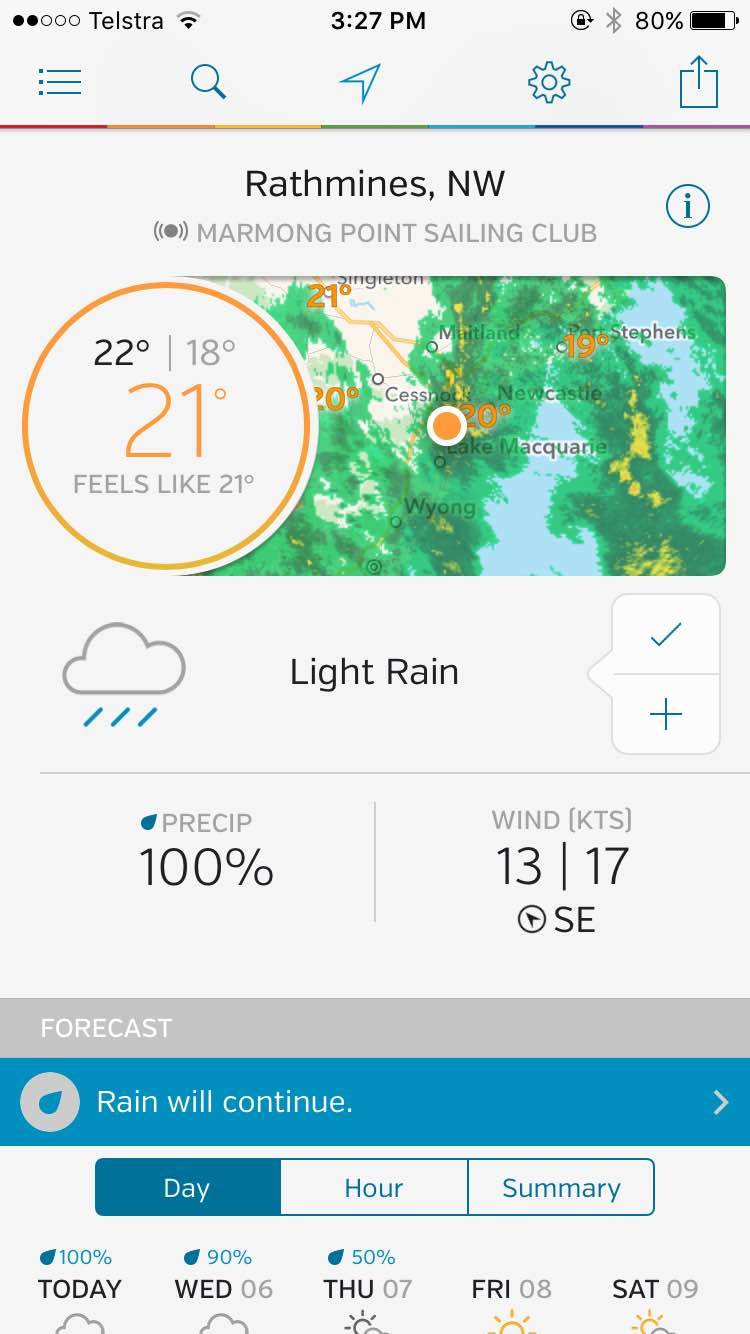Confirm Light Rain condition with checkmark
This screenshot has height=1334, width=750.
(x=666, y=635)
